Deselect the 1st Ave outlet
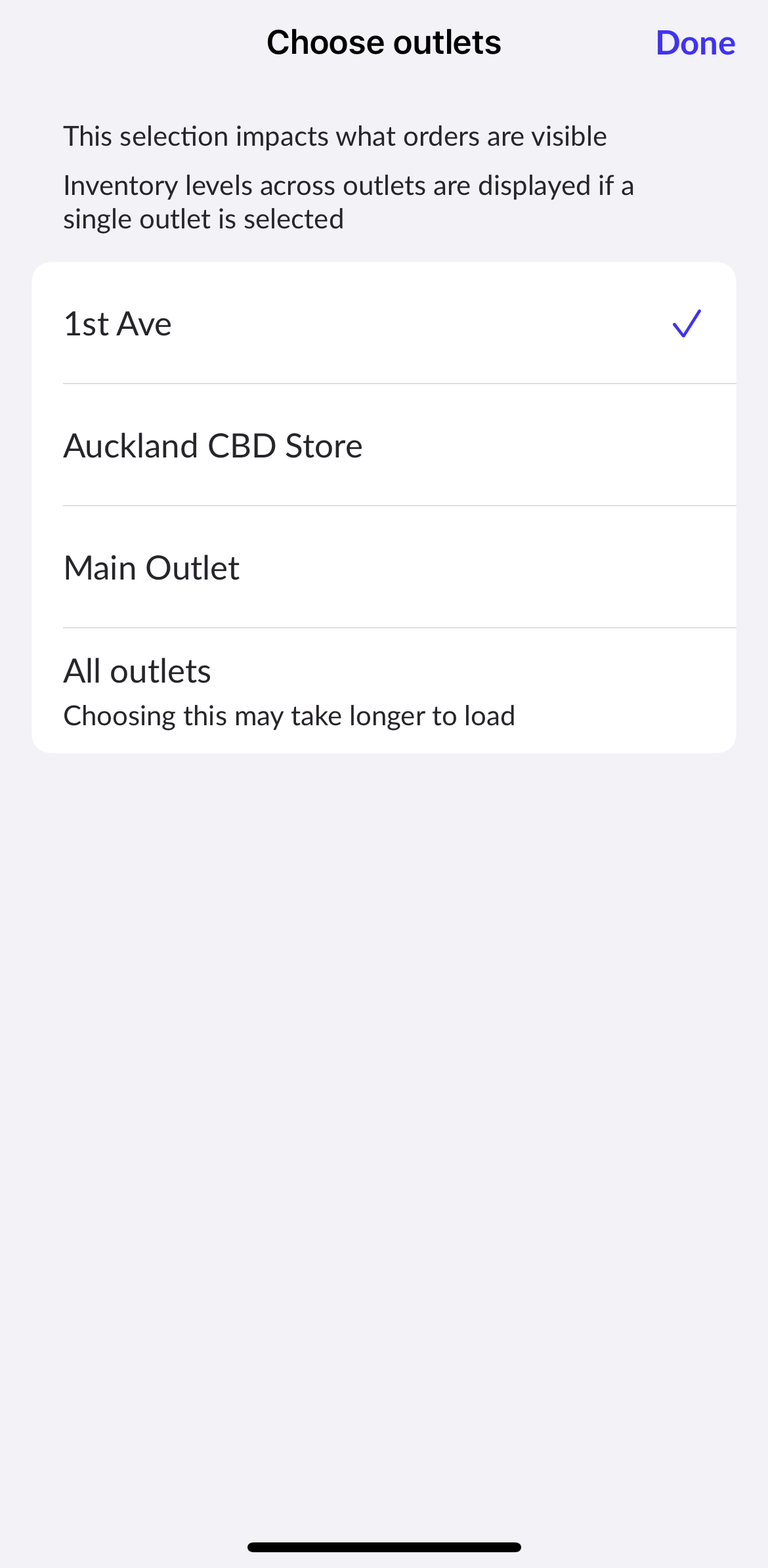The height and width of the screenshot is (1568, 768). (383, 324)
